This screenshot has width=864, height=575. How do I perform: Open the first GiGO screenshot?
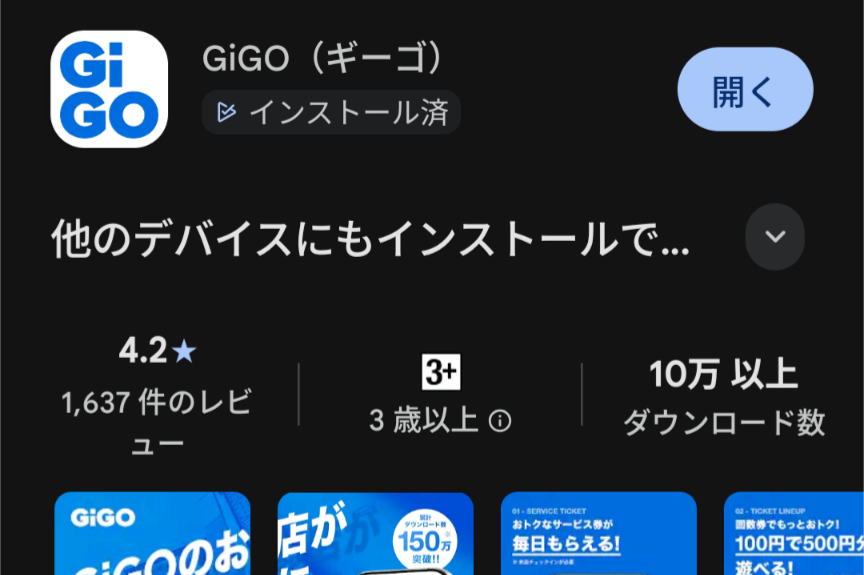[152, 533]
